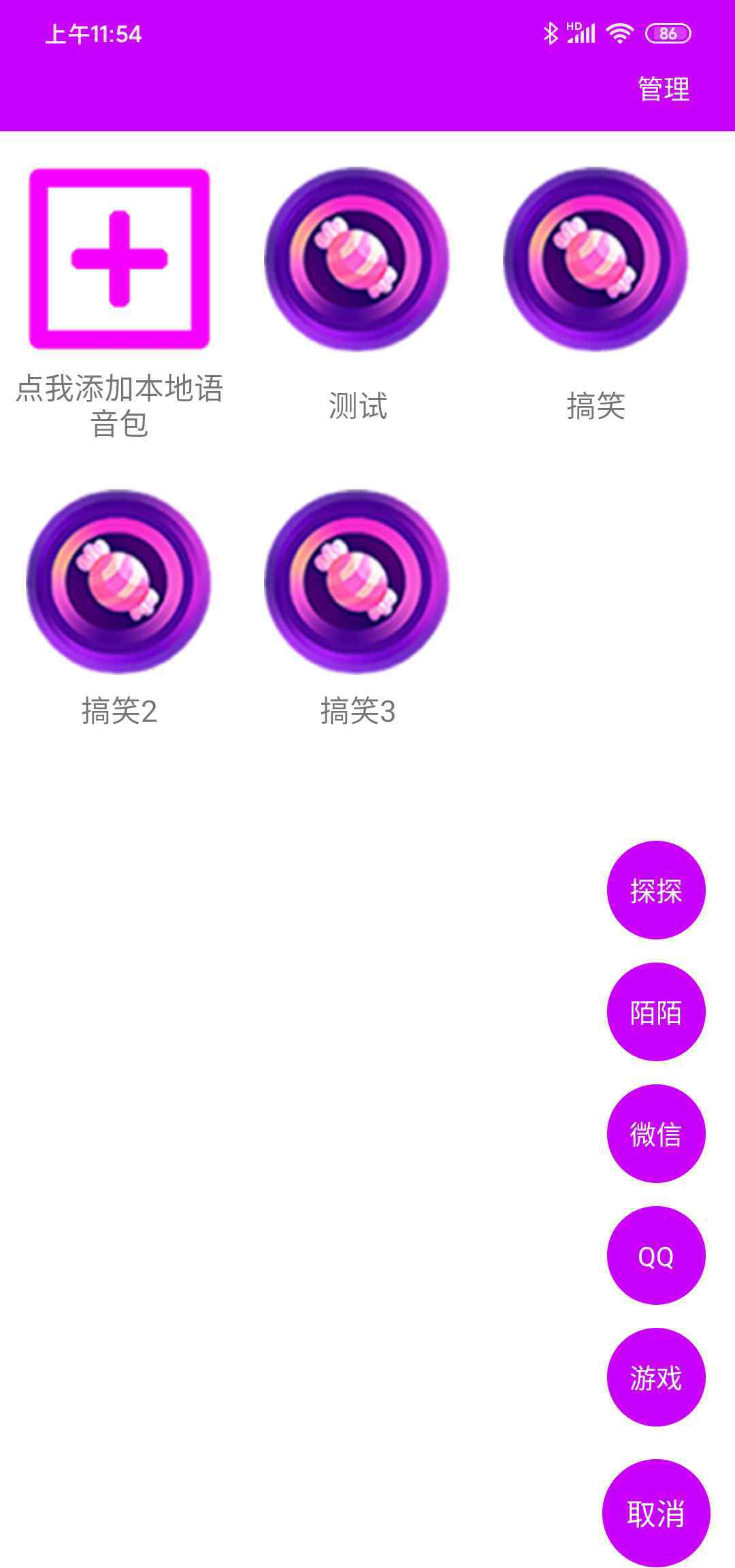Choose the QQ floating button
Screen dimensions: 735x1568
tap(656, 1256)
